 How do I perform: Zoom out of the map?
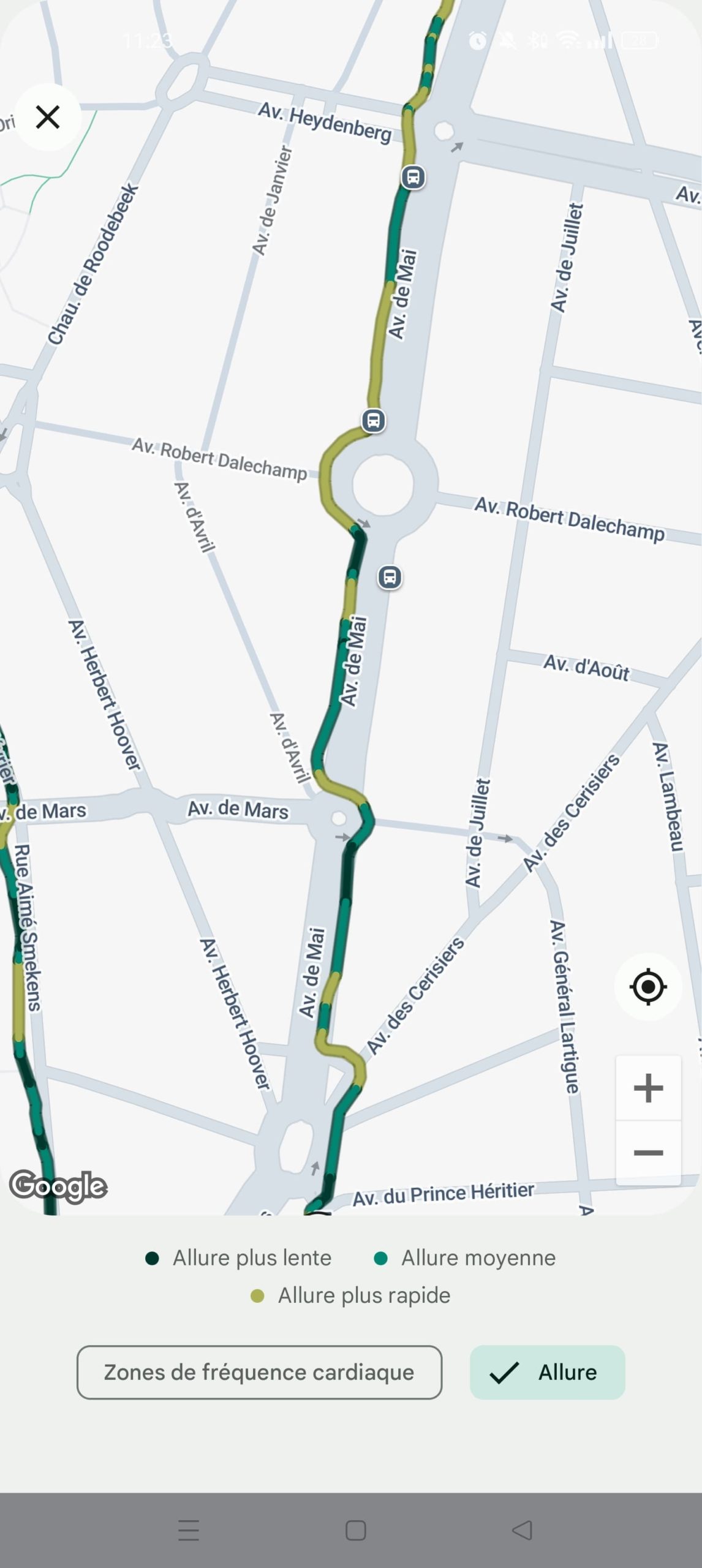click(648, 1153)
